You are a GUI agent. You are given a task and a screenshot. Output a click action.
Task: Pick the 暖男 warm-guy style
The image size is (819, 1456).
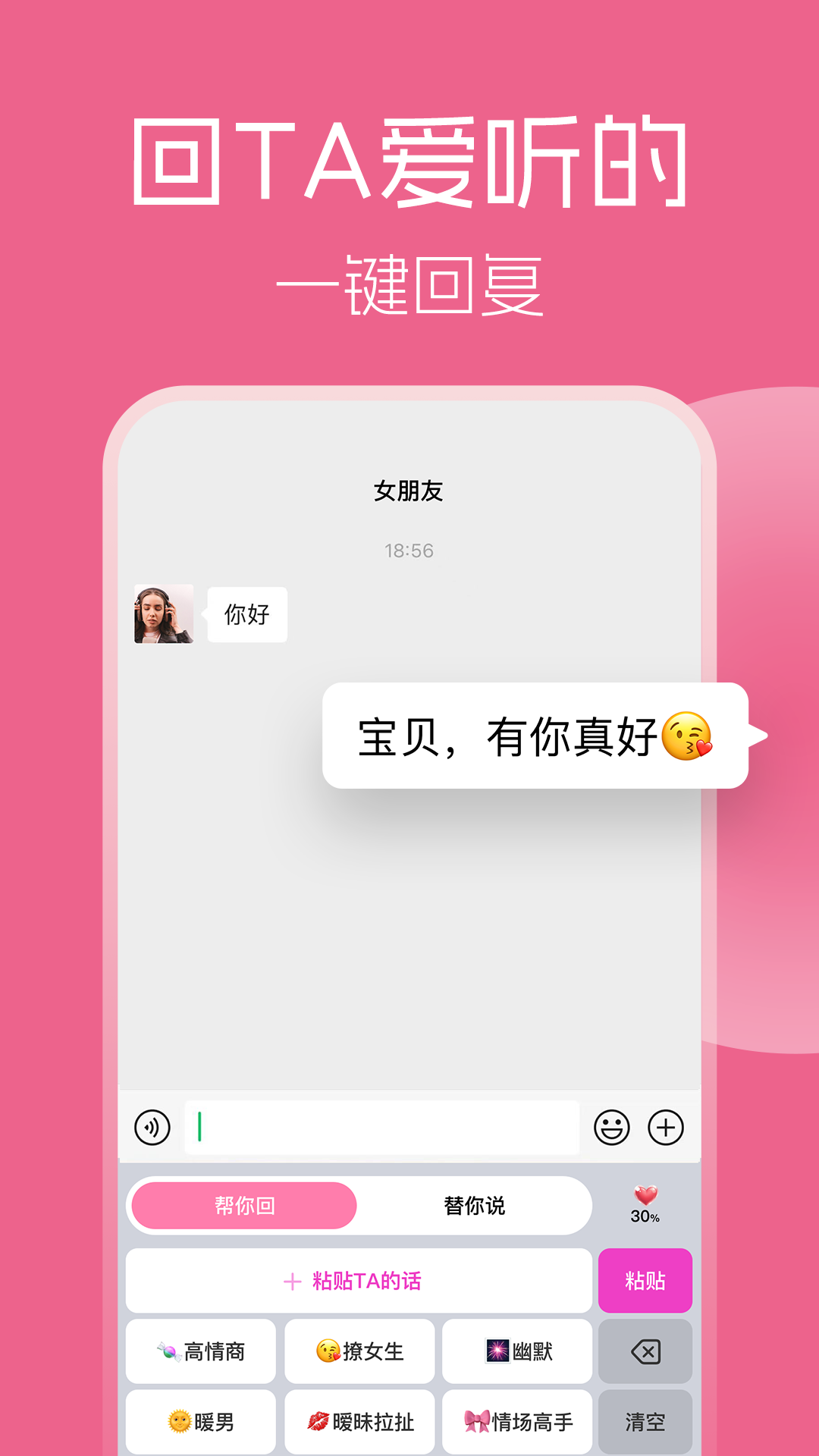coord(200,1422)
